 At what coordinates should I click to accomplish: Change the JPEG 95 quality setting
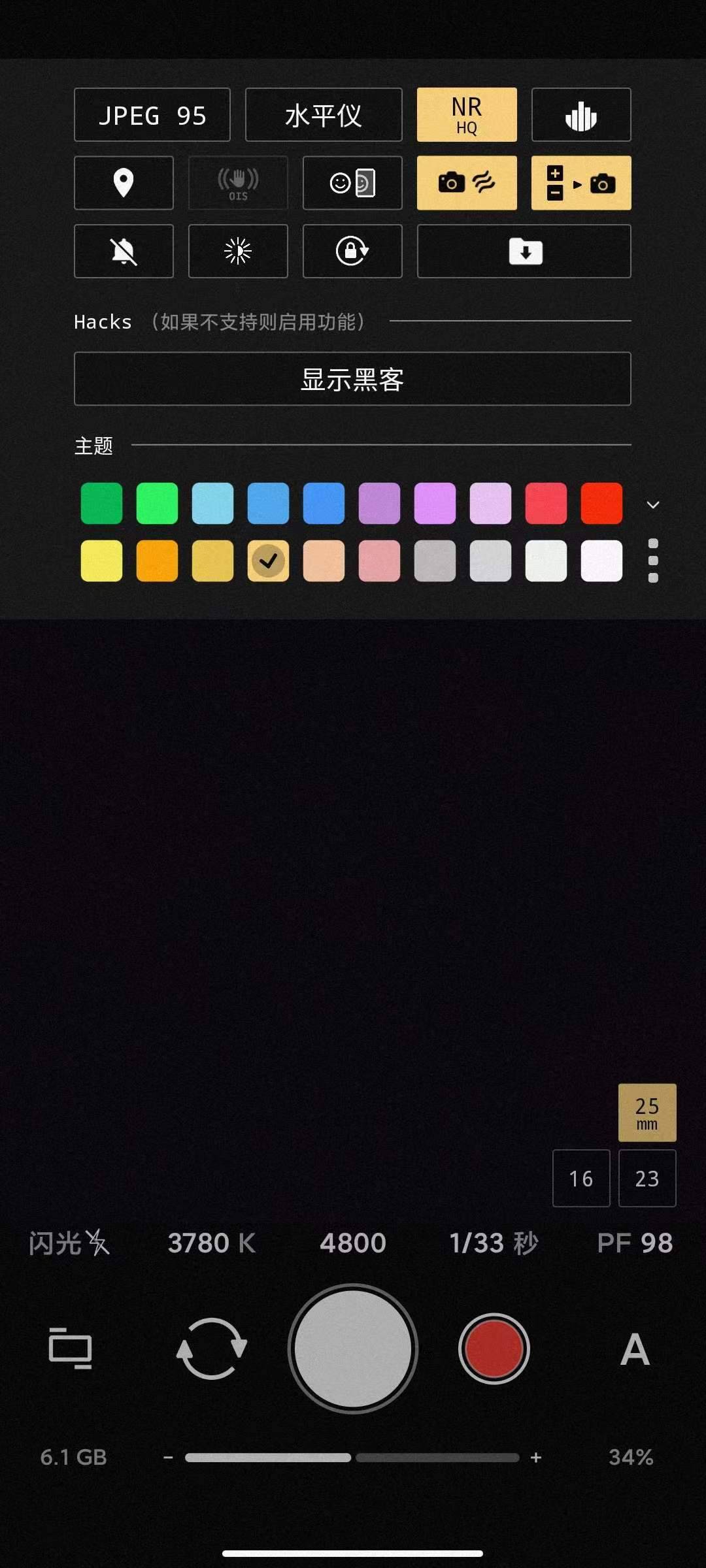[x=152, y=115]
